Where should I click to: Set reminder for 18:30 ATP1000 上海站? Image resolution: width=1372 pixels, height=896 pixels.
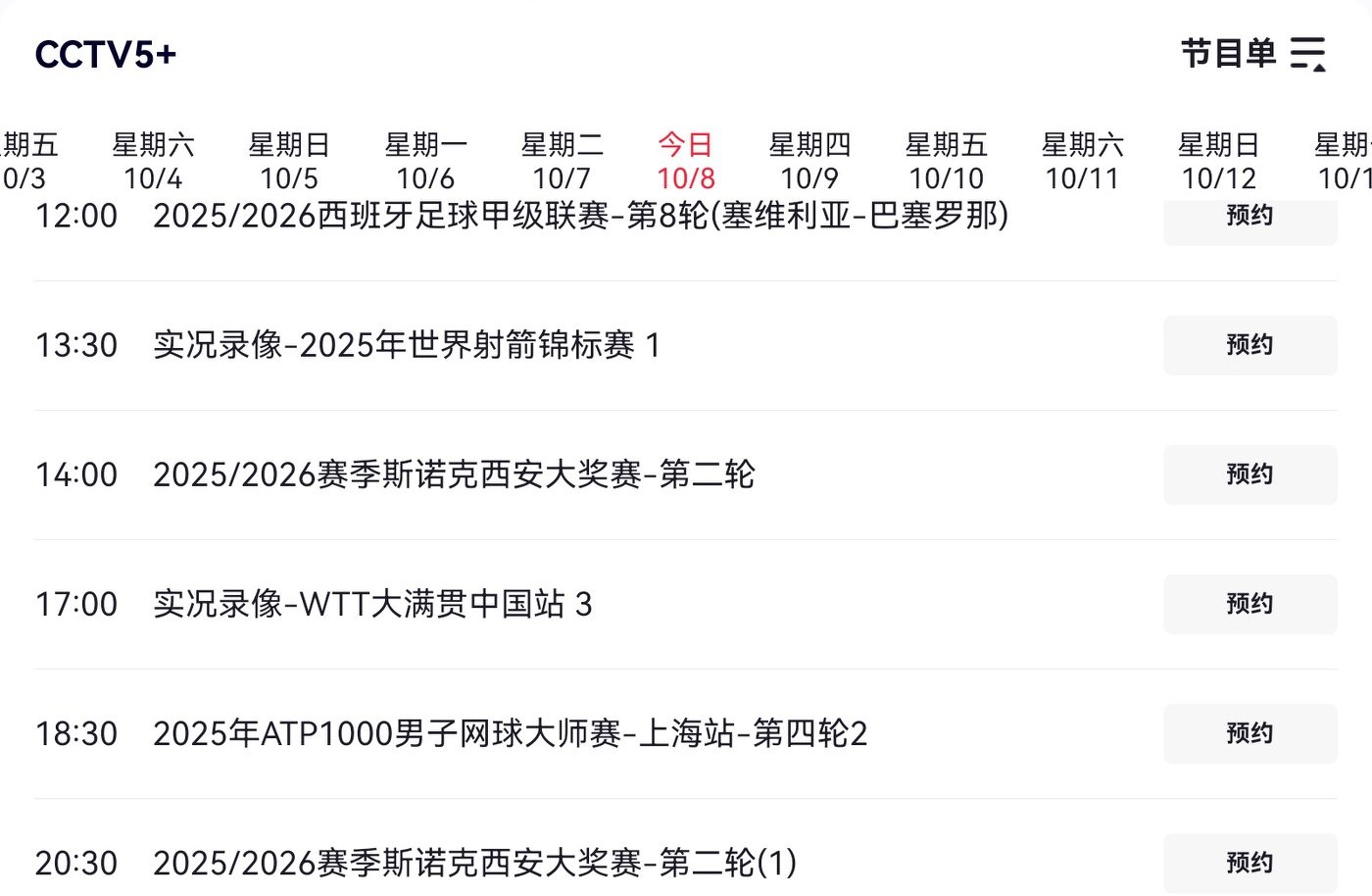[1249, 733]
